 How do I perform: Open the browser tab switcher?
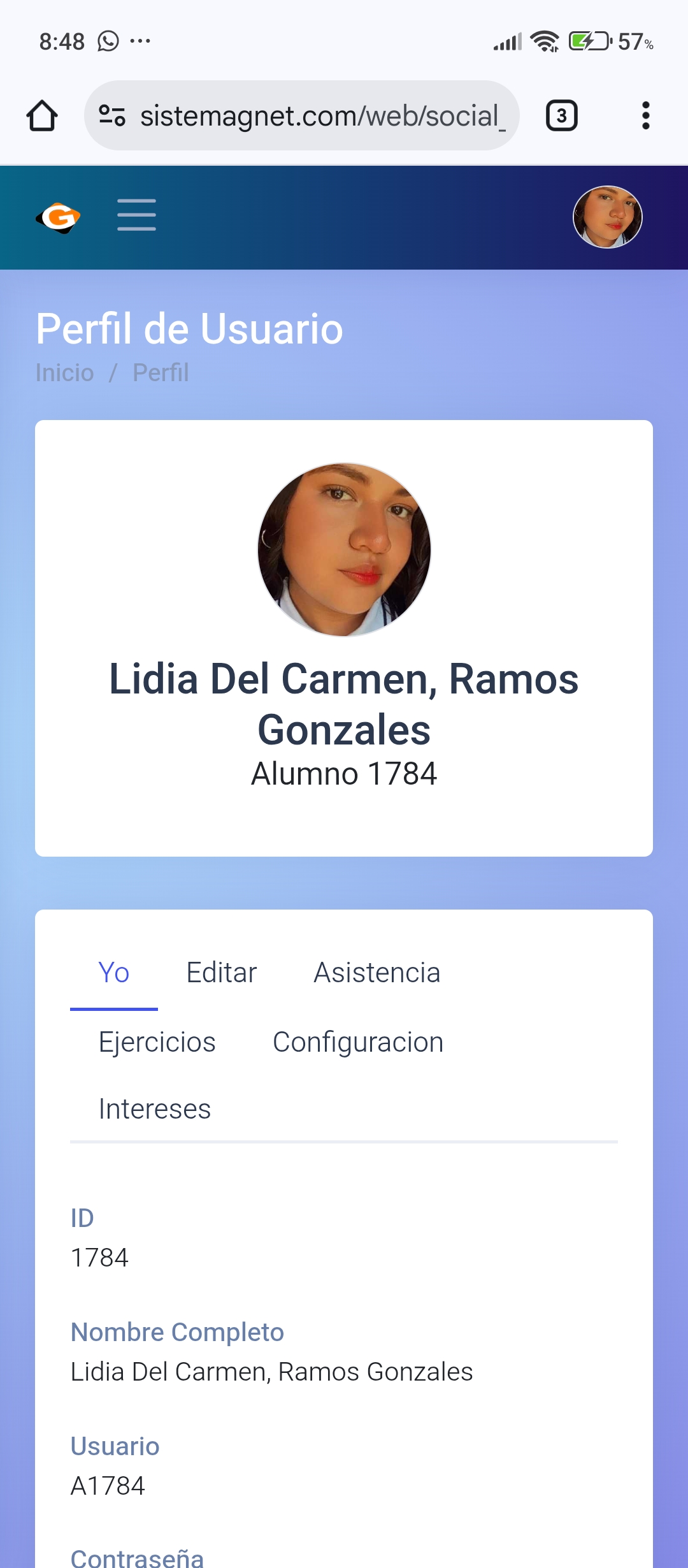click(561, 116)
